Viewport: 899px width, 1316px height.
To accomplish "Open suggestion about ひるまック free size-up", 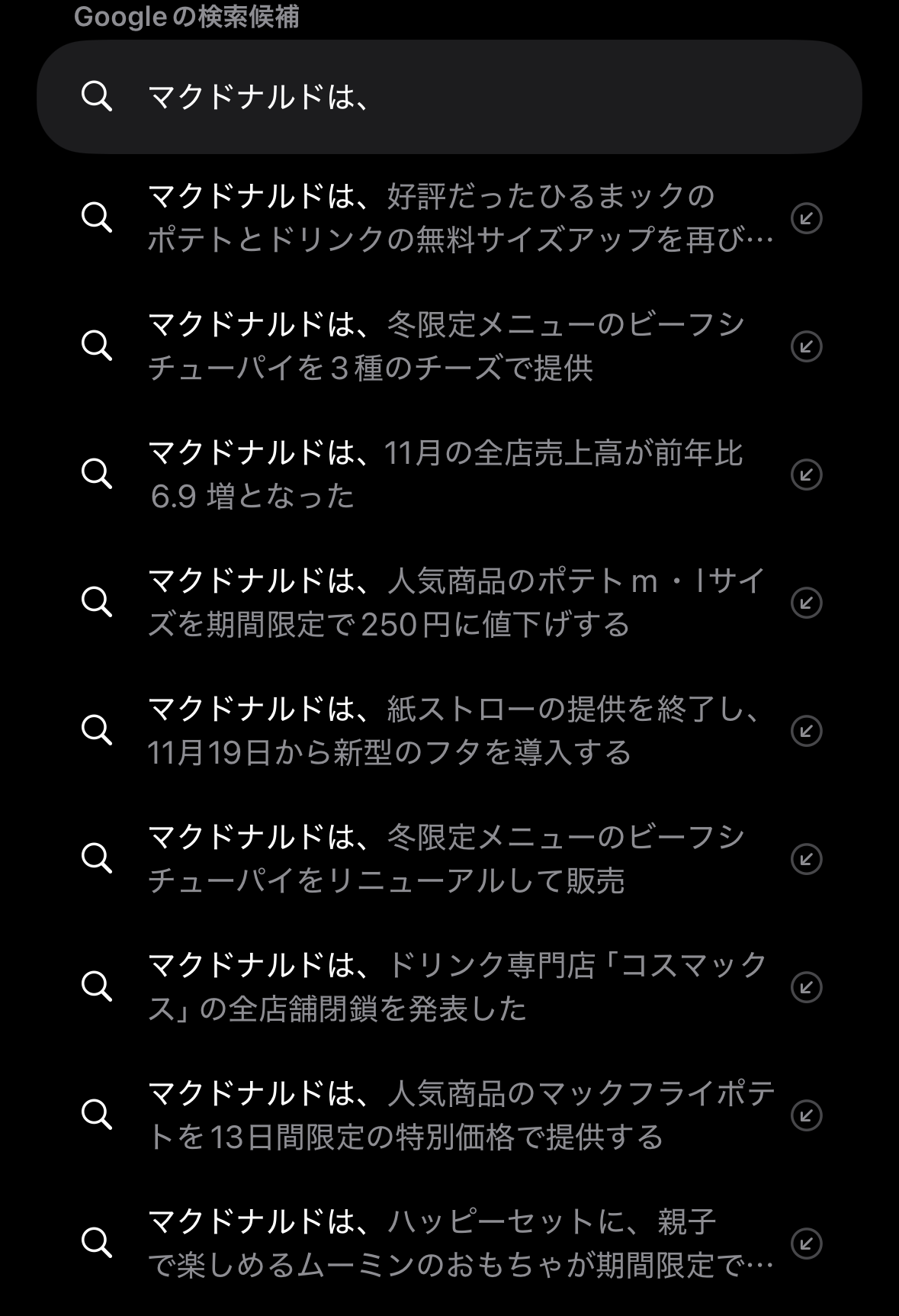I will [458, 218].
